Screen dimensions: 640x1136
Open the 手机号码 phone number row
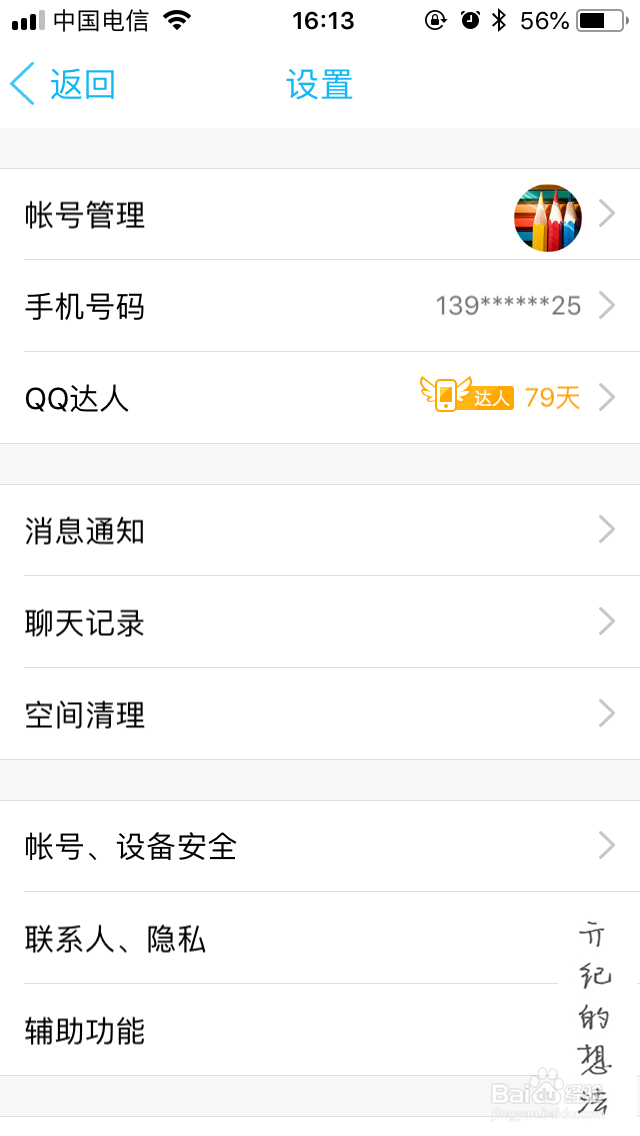coord(320,306)
